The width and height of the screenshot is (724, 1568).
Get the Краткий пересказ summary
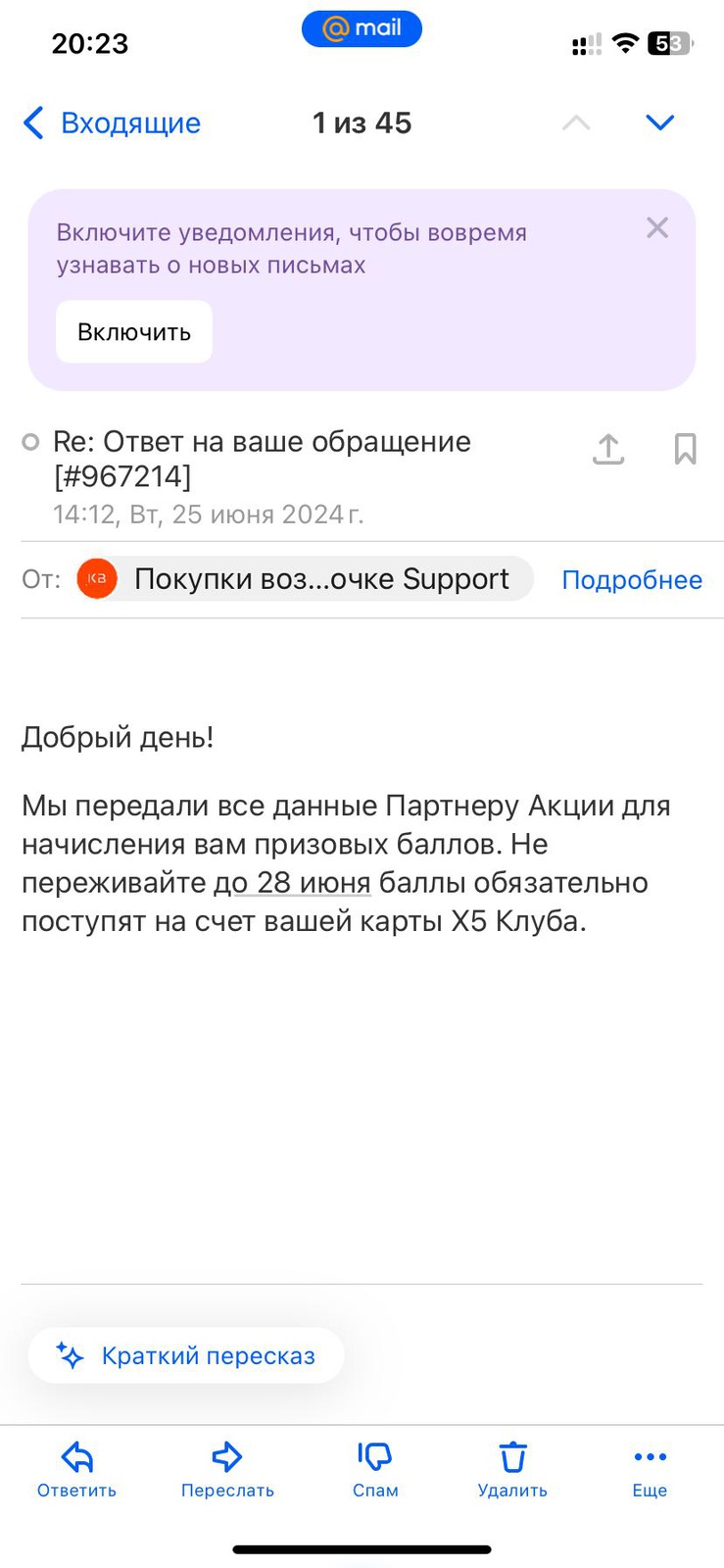coord(186,1355)
